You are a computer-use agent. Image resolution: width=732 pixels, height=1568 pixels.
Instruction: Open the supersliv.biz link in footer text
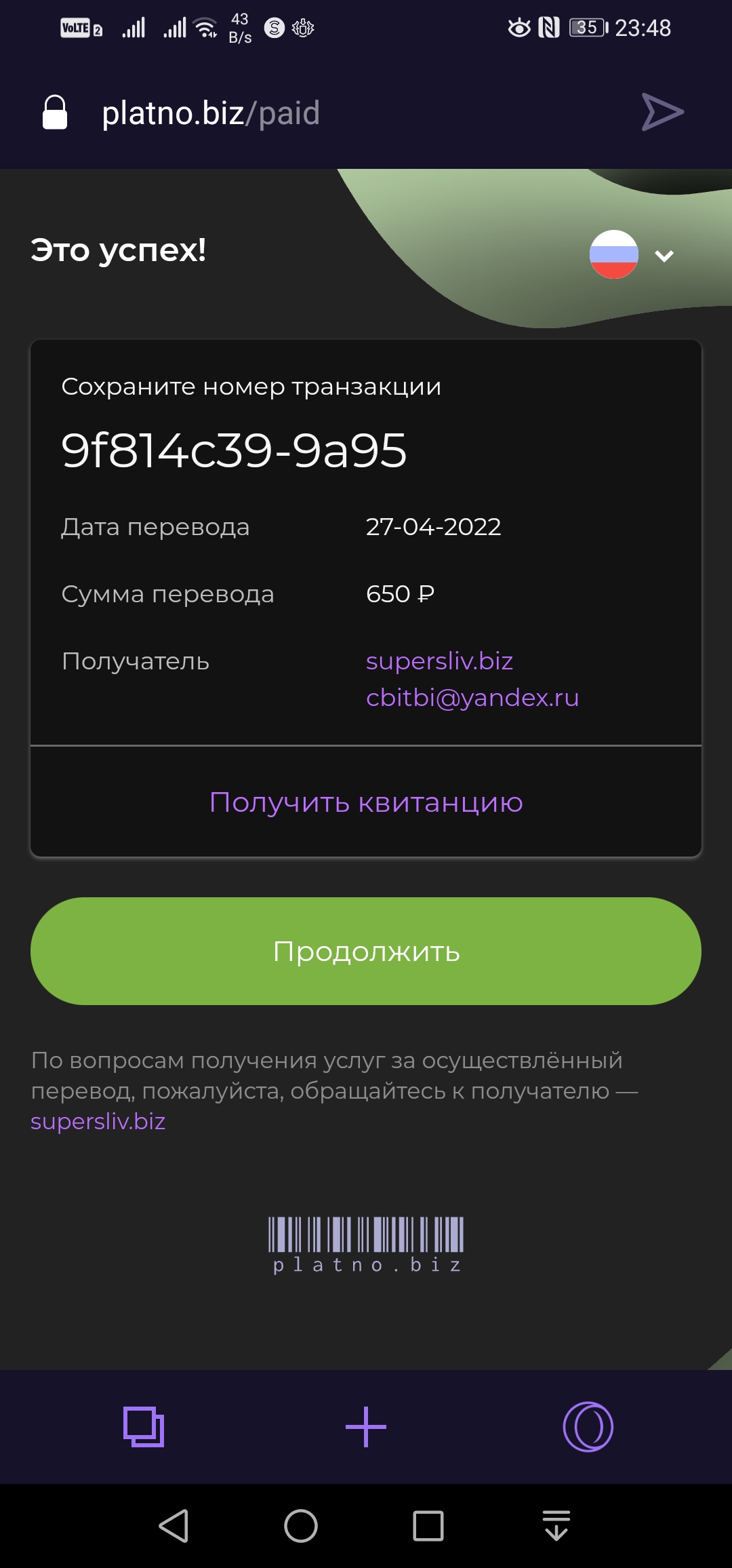click(98, 1121)
